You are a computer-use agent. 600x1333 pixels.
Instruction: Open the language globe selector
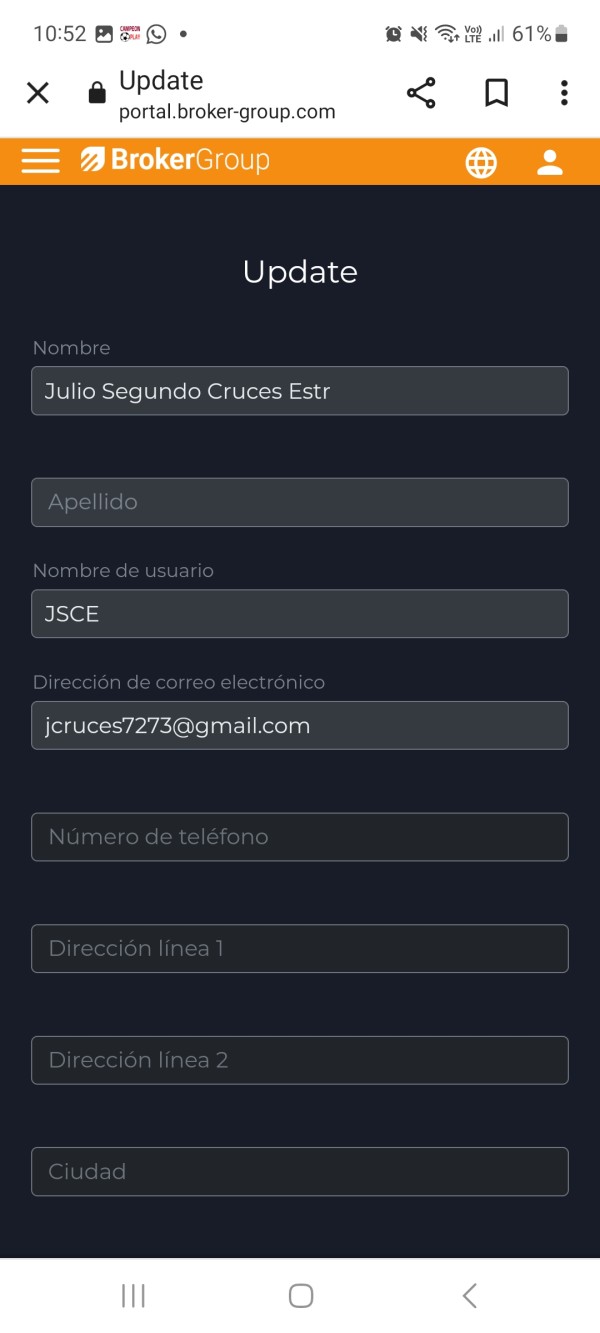click(481, 162)
